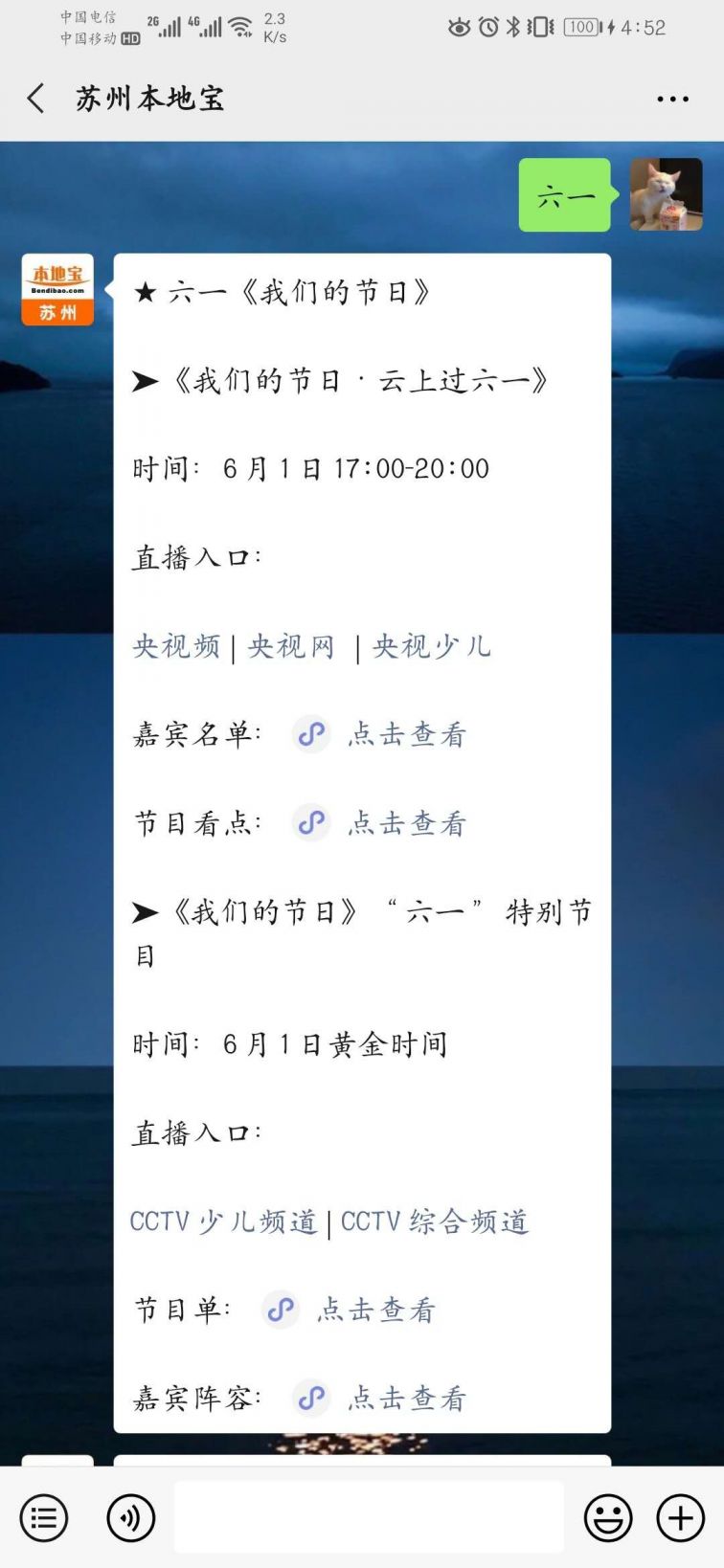The width and height of the screenshot is (724, 1568).
Task: Tap my cat profile avatar
Action: pos(666,194)
